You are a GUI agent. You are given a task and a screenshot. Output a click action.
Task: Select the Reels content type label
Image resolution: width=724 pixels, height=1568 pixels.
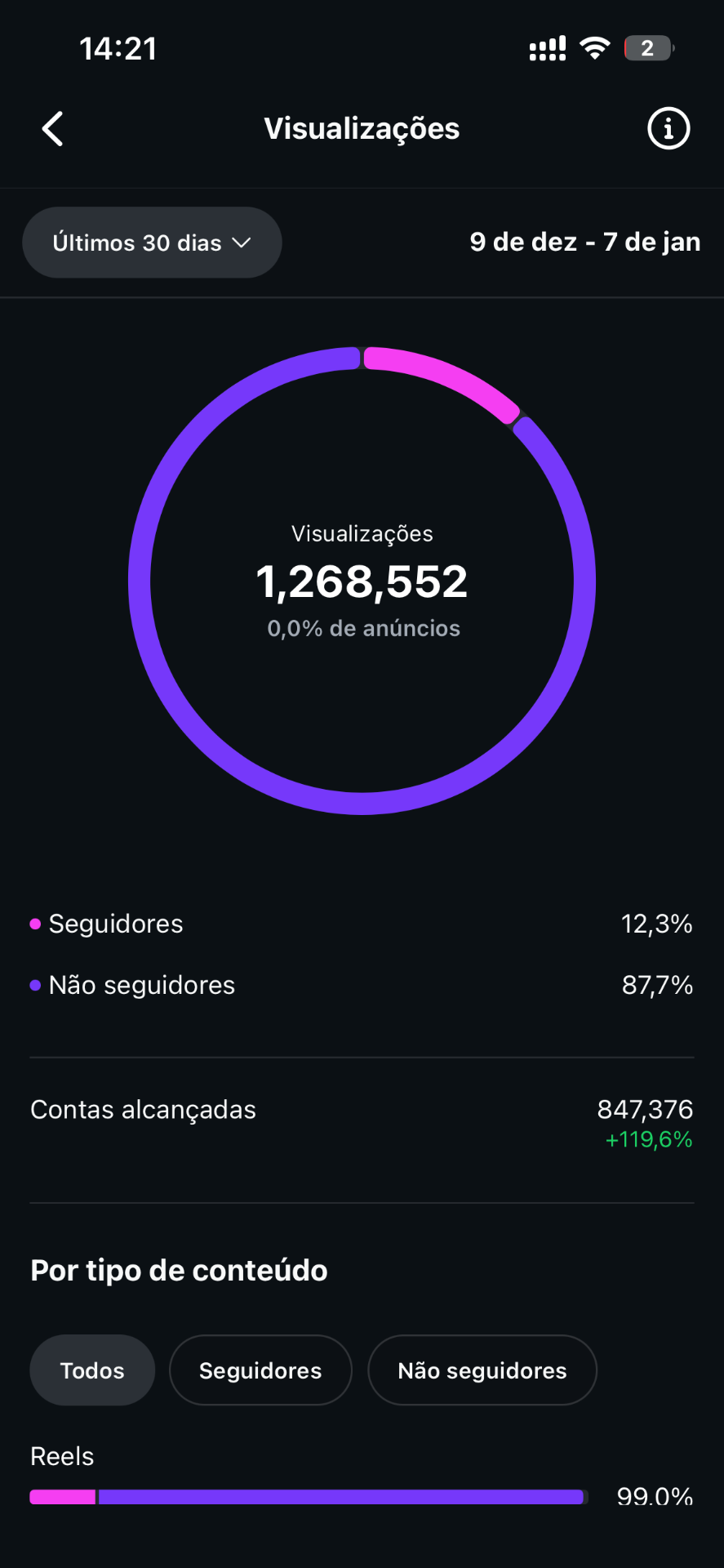coord(61,1455)
